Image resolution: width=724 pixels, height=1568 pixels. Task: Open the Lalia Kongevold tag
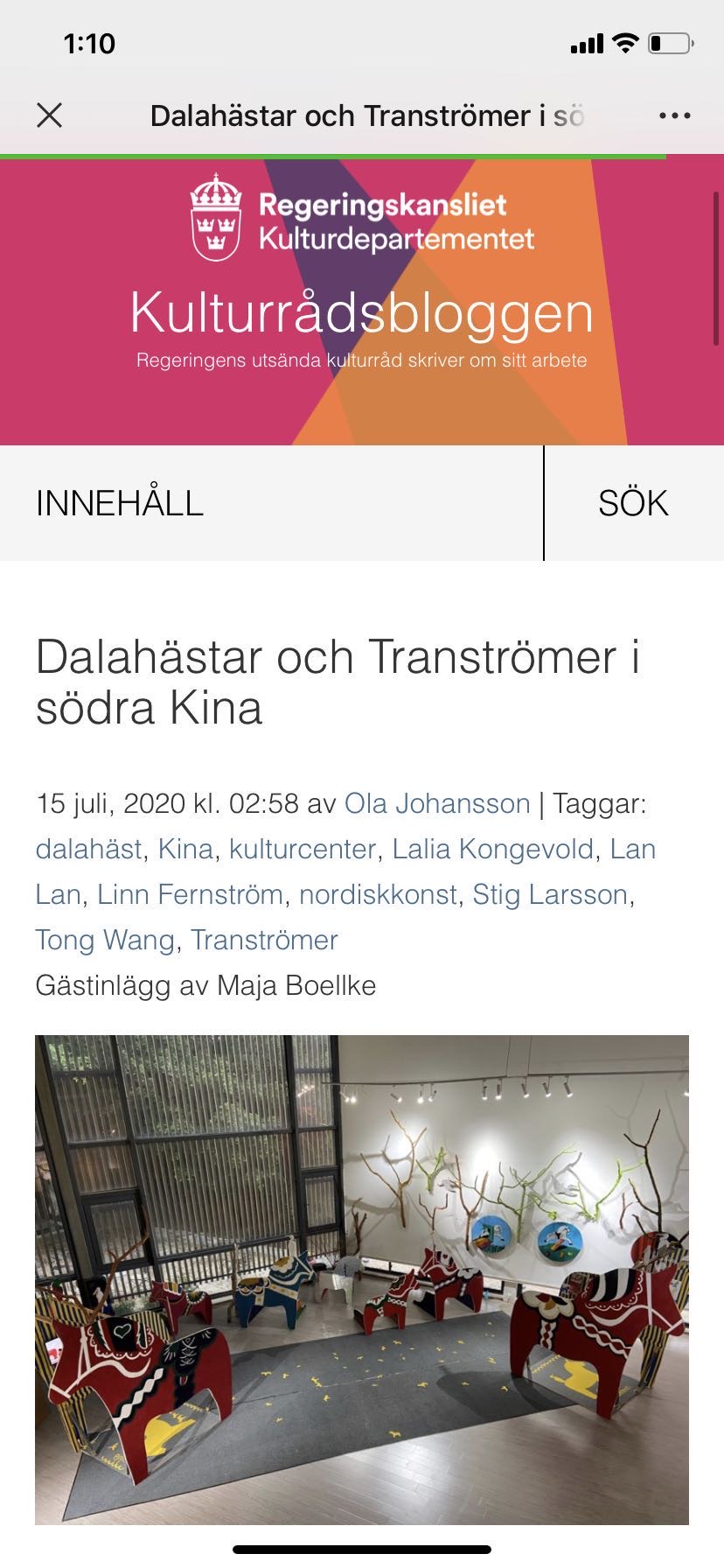(x=492, y=849)
